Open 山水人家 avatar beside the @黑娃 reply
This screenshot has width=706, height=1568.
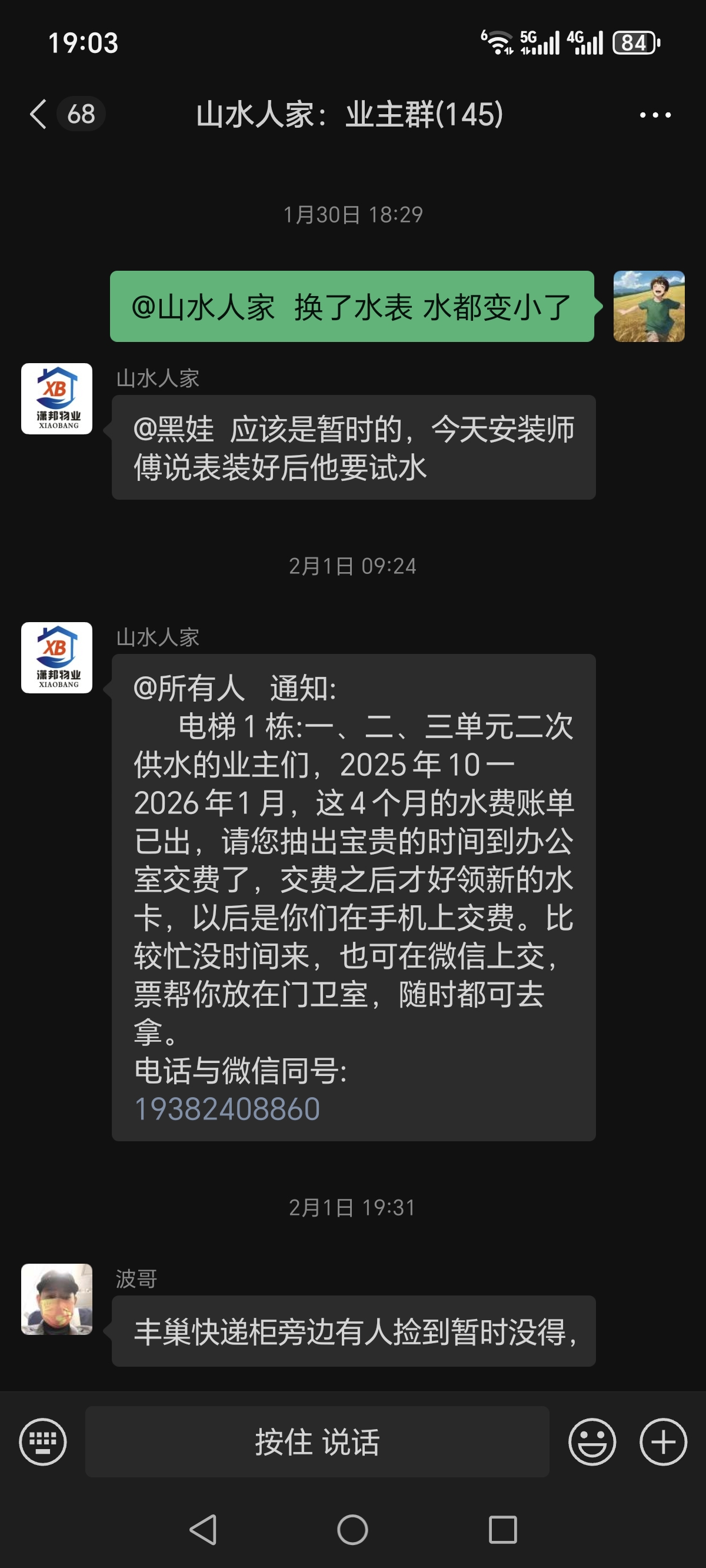(x=56, y=398)
